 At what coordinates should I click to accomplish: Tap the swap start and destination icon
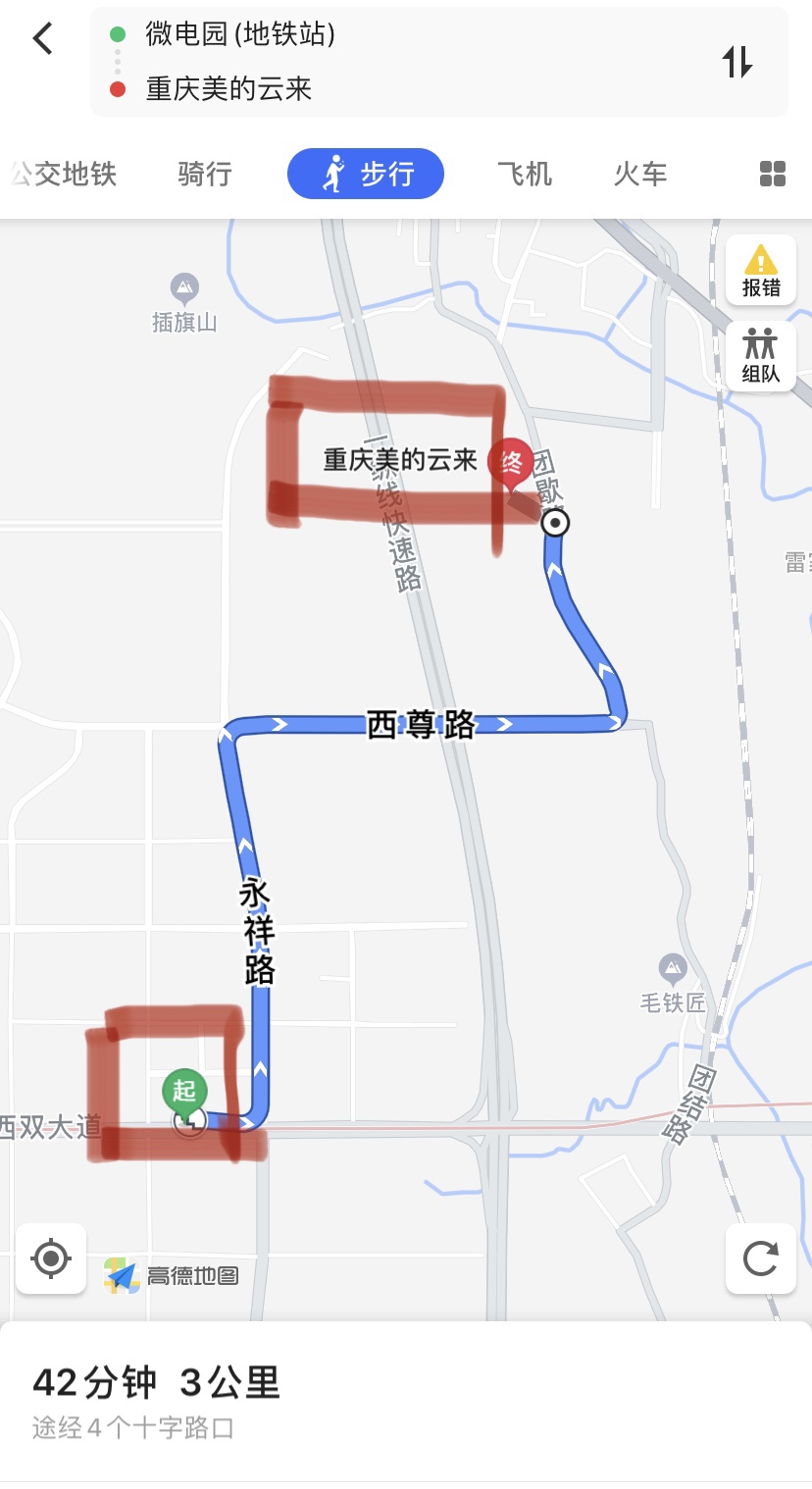click(x=738, y=61)
